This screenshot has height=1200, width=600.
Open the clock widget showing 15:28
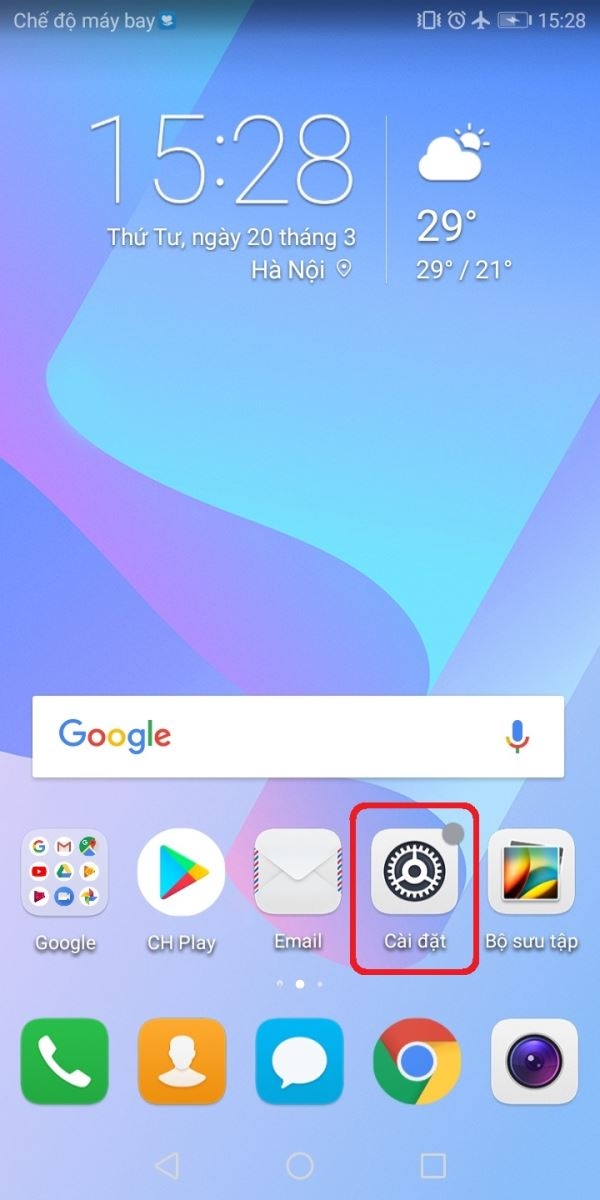pyautogui.click(x=222, y=160)
